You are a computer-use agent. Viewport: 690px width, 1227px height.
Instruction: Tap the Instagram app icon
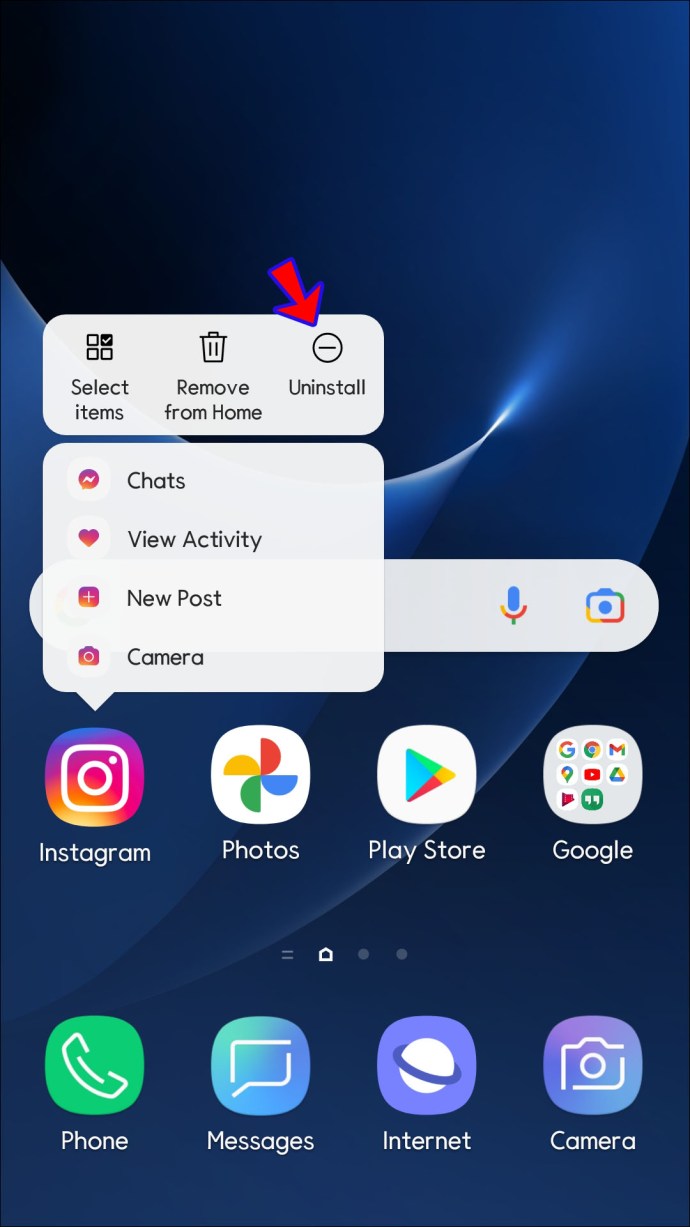[x=95, y=777]
